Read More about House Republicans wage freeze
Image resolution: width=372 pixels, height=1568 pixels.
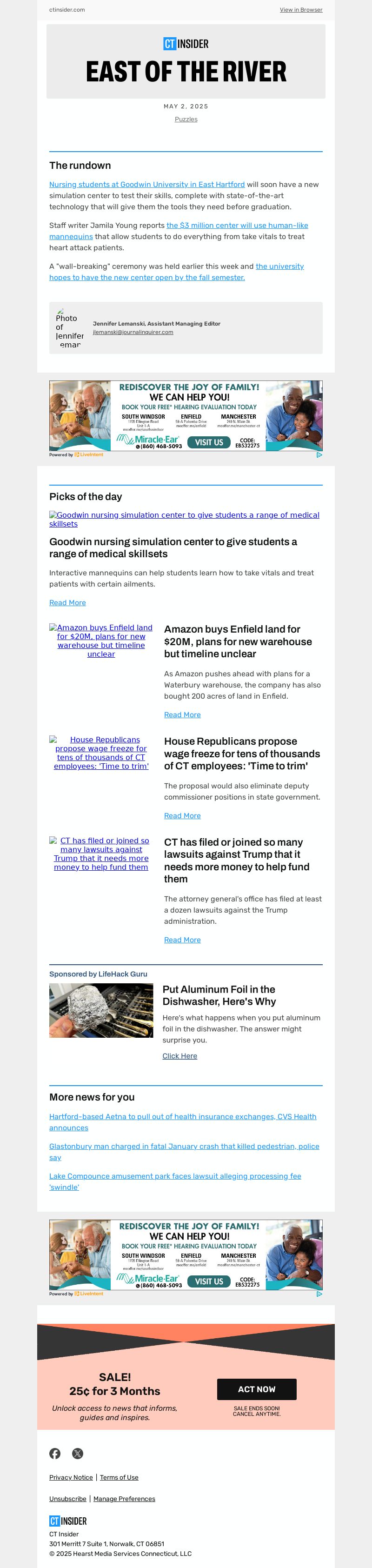pos(182,816)
